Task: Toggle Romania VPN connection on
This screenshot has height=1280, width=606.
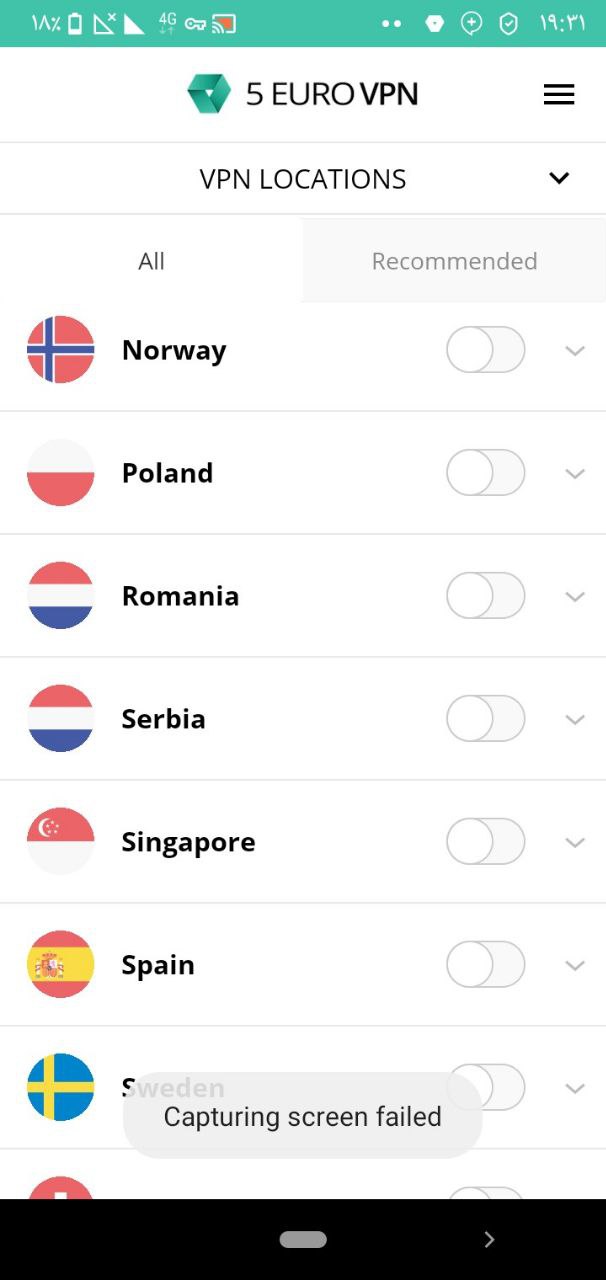Action: pos(485,596)
